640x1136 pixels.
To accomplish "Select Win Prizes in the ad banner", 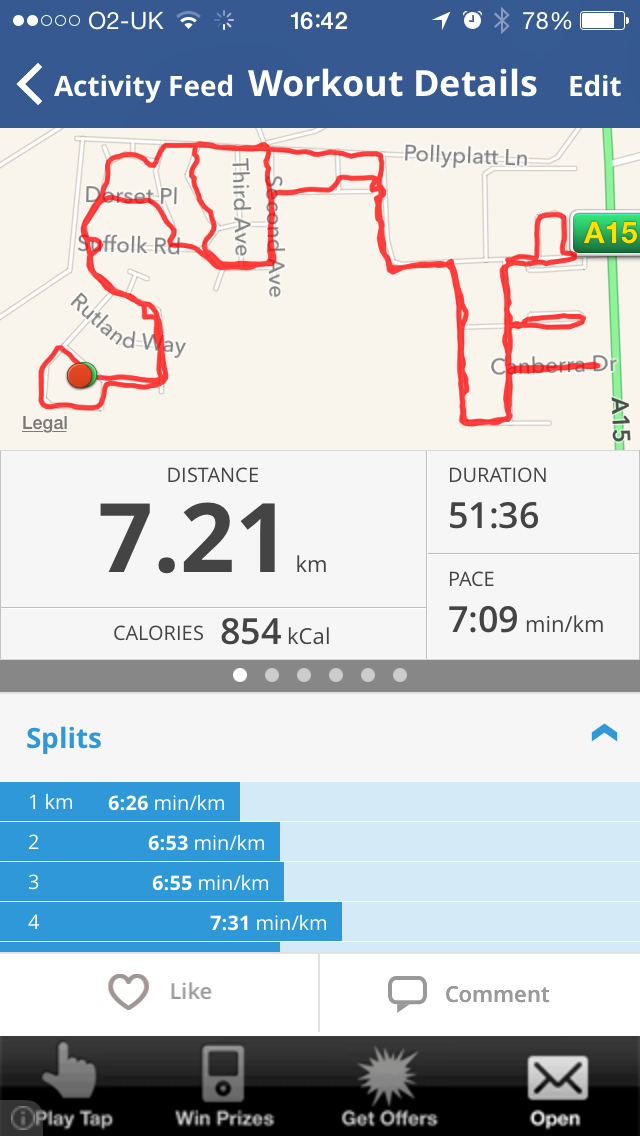I will [224, 1086].
